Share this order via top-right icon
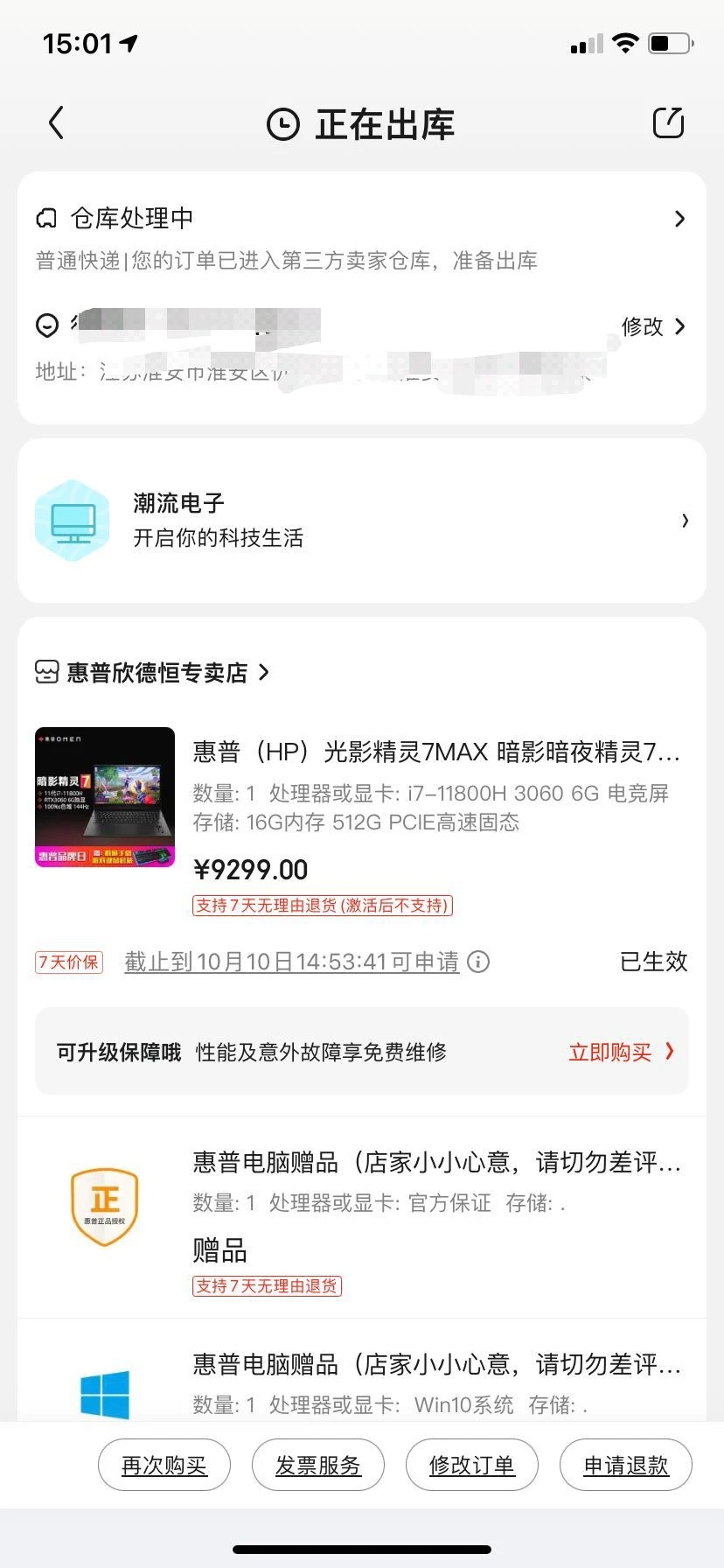Image resolution: width=724 pixels, height=1568 pixels. tap(668, 123)
